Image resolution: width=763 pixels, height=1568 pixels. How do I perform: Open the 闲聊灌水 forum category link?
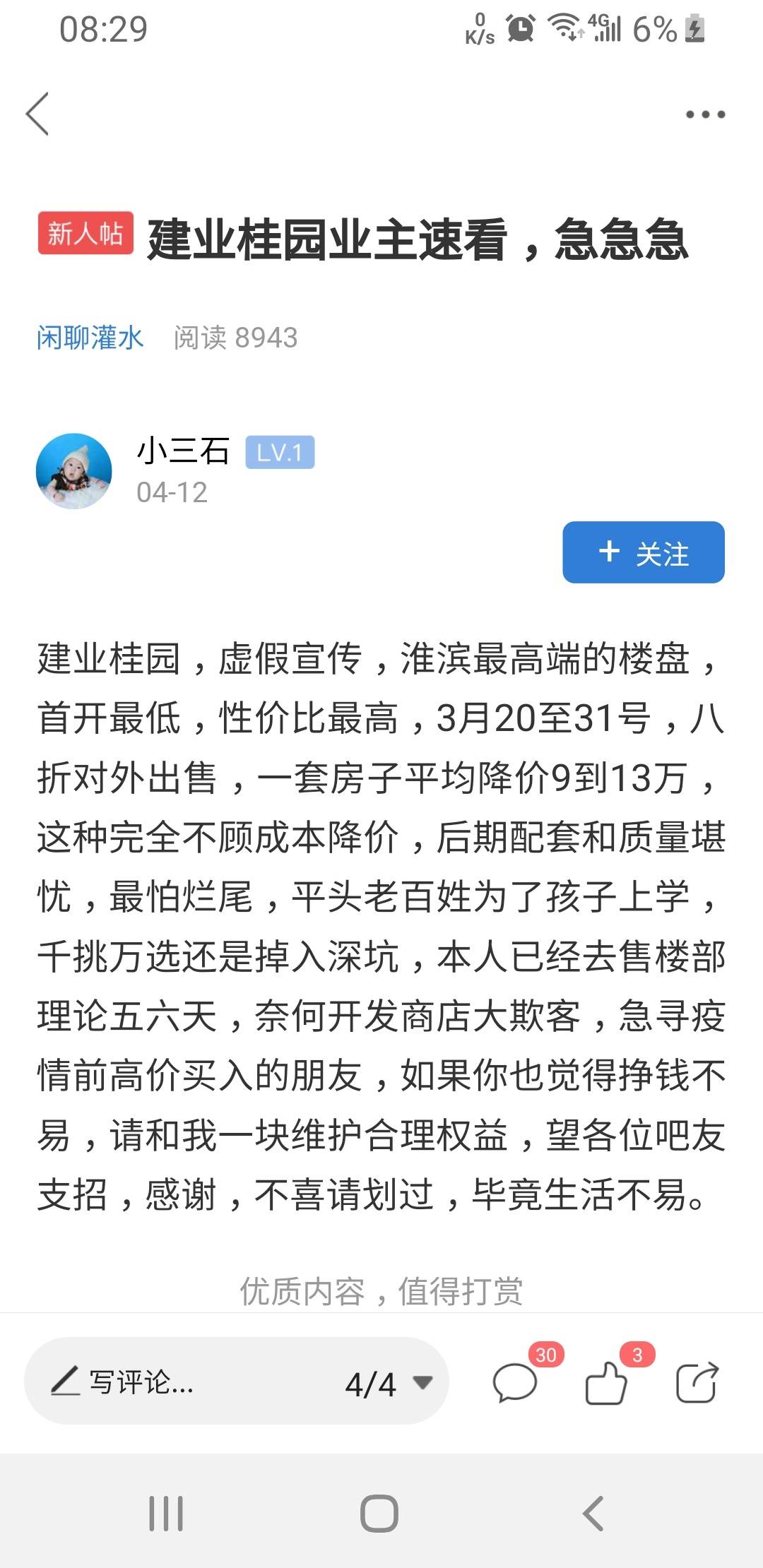90,338
